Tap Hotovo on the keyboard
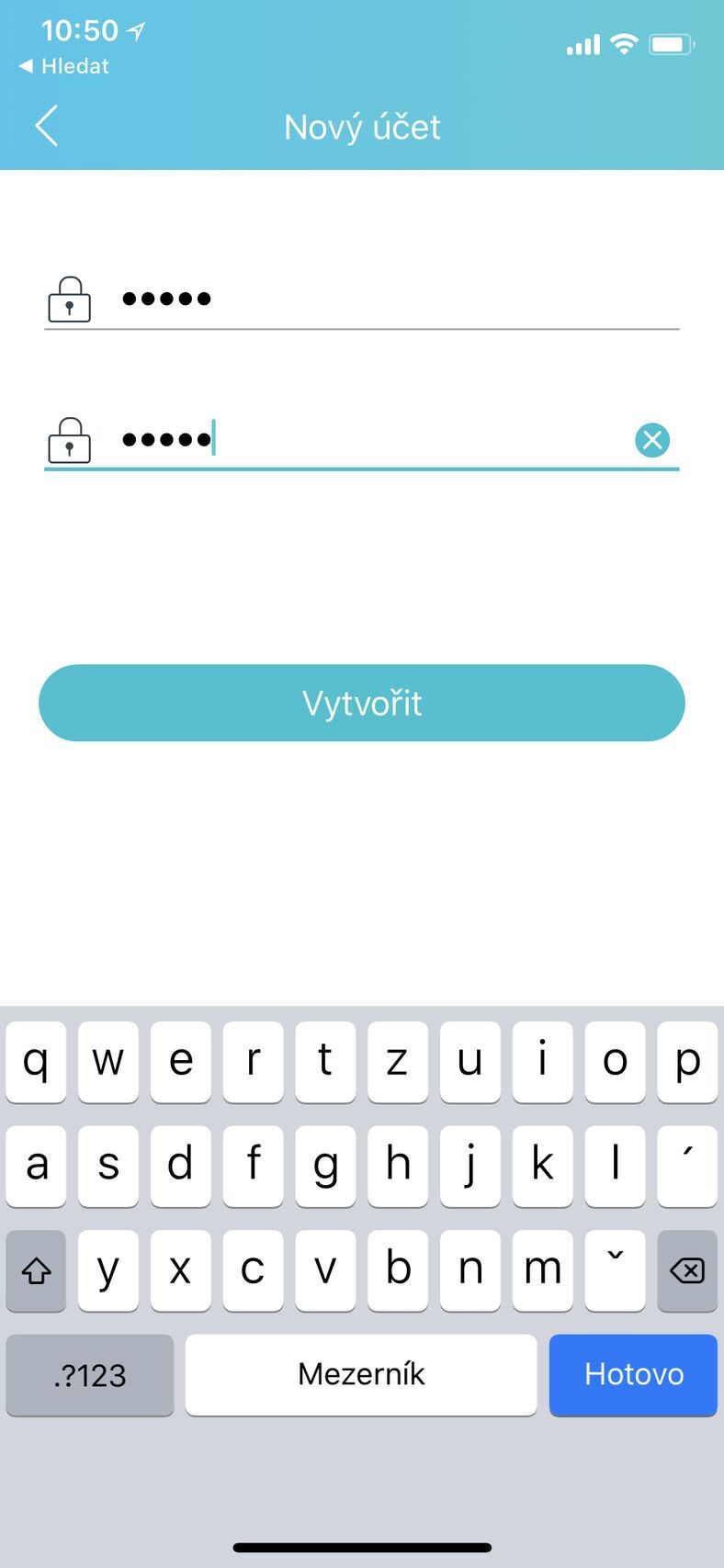 633,1374
